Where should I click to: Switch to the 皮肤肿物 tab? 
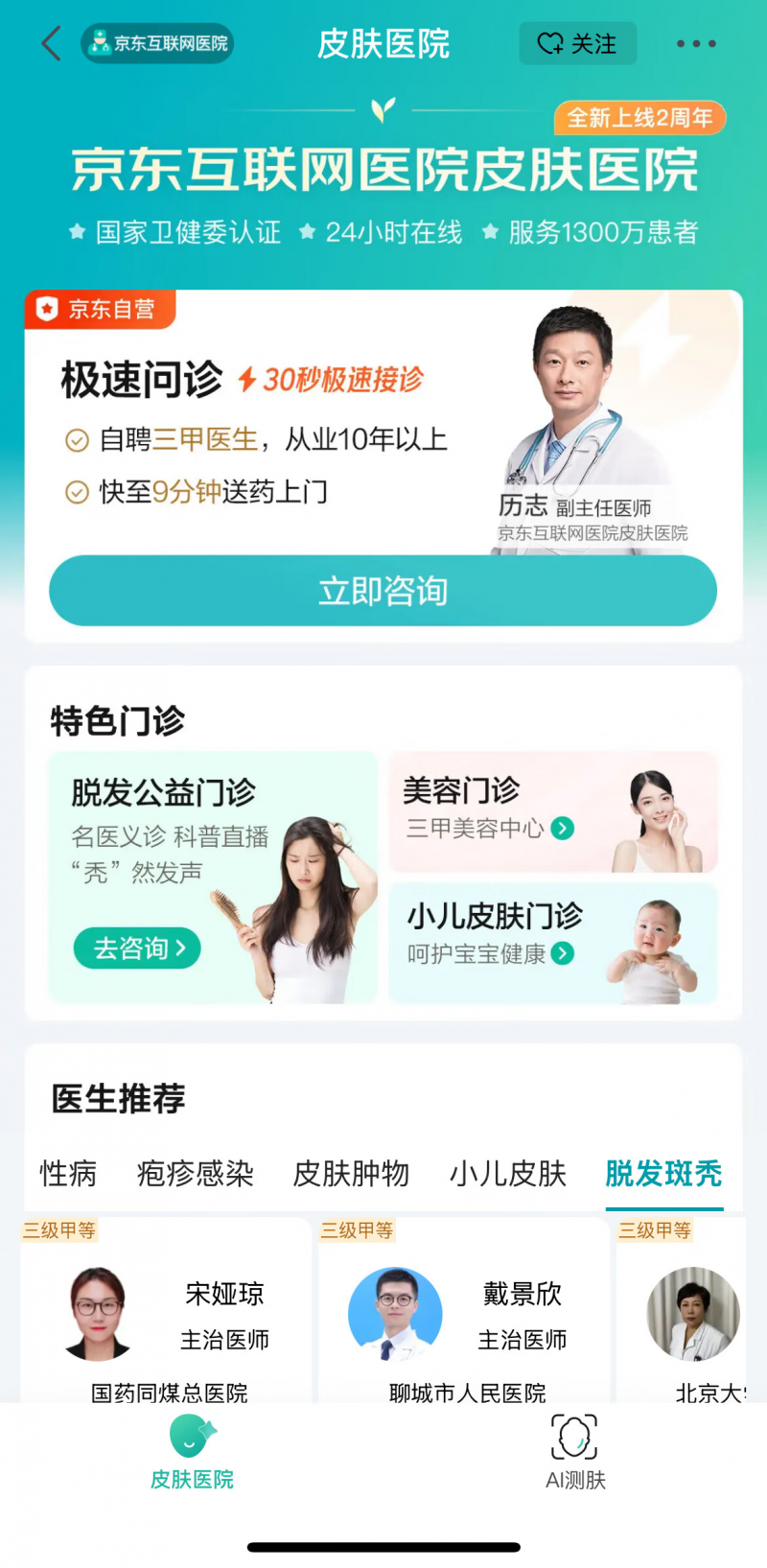351,1174
